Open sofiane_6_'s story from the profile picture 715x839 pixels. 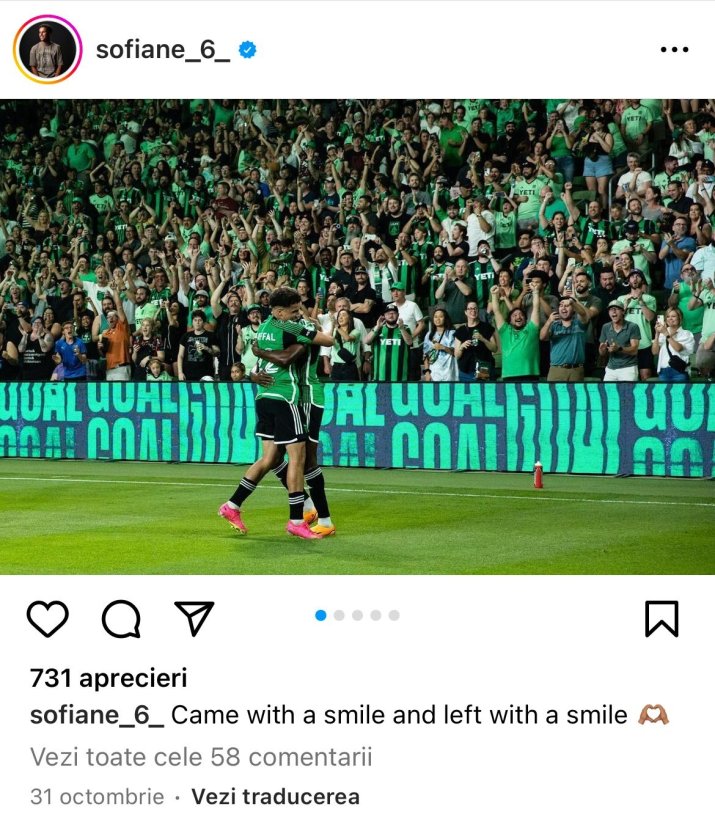coord(47,49)
